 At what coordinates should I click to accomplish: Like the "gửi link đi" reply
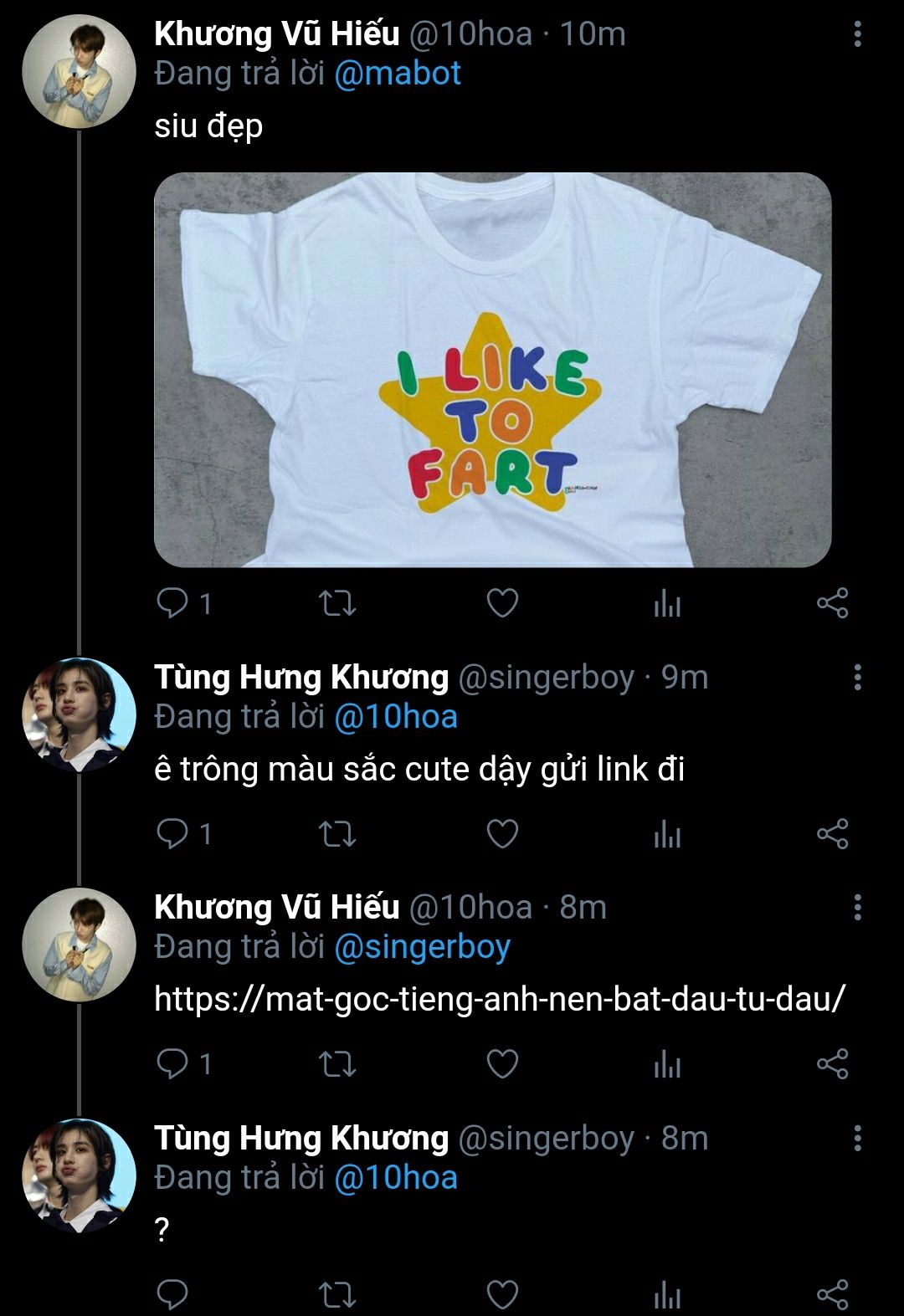tap(502, 833)
